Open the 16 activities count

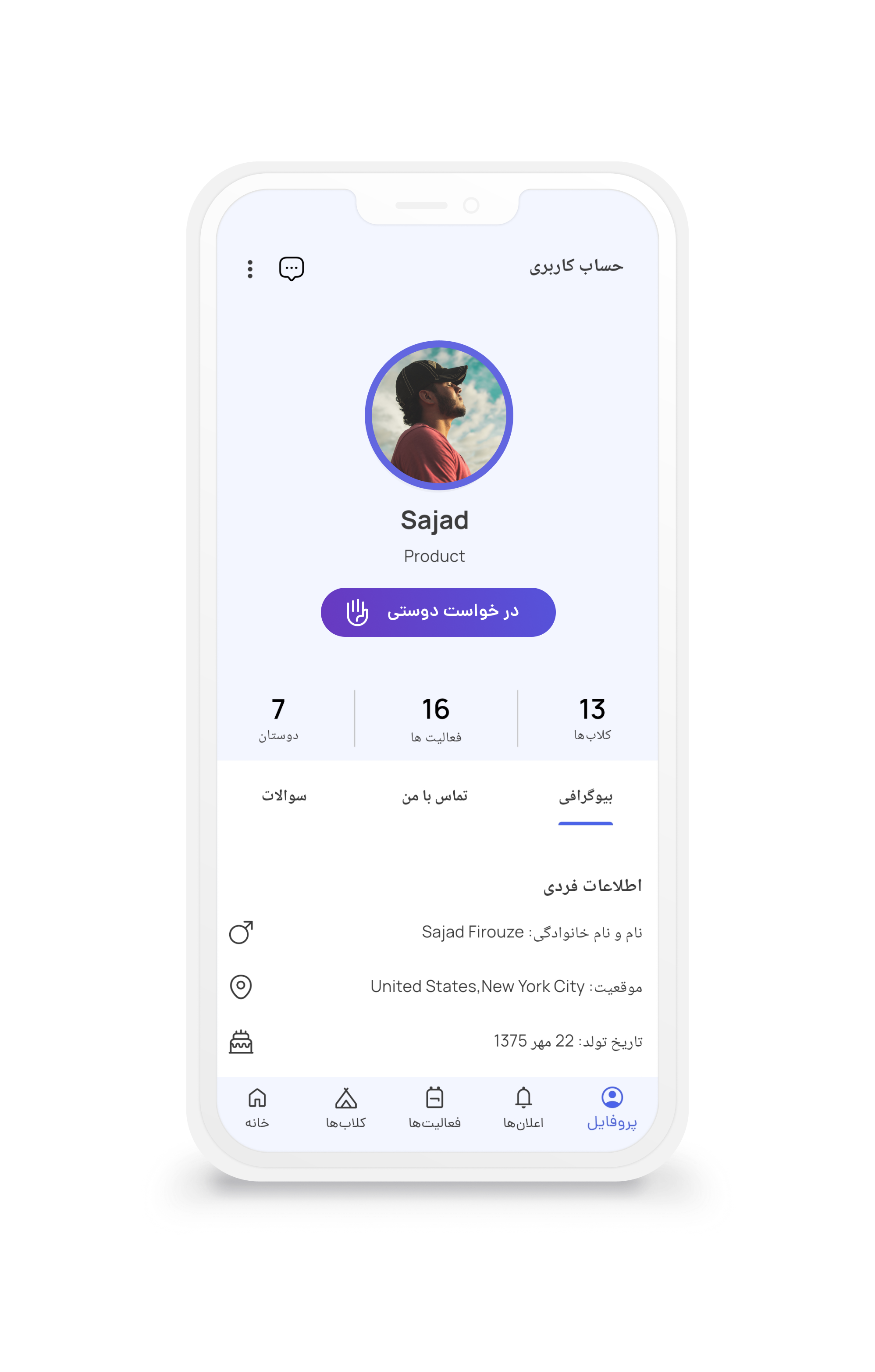point(435,718)
